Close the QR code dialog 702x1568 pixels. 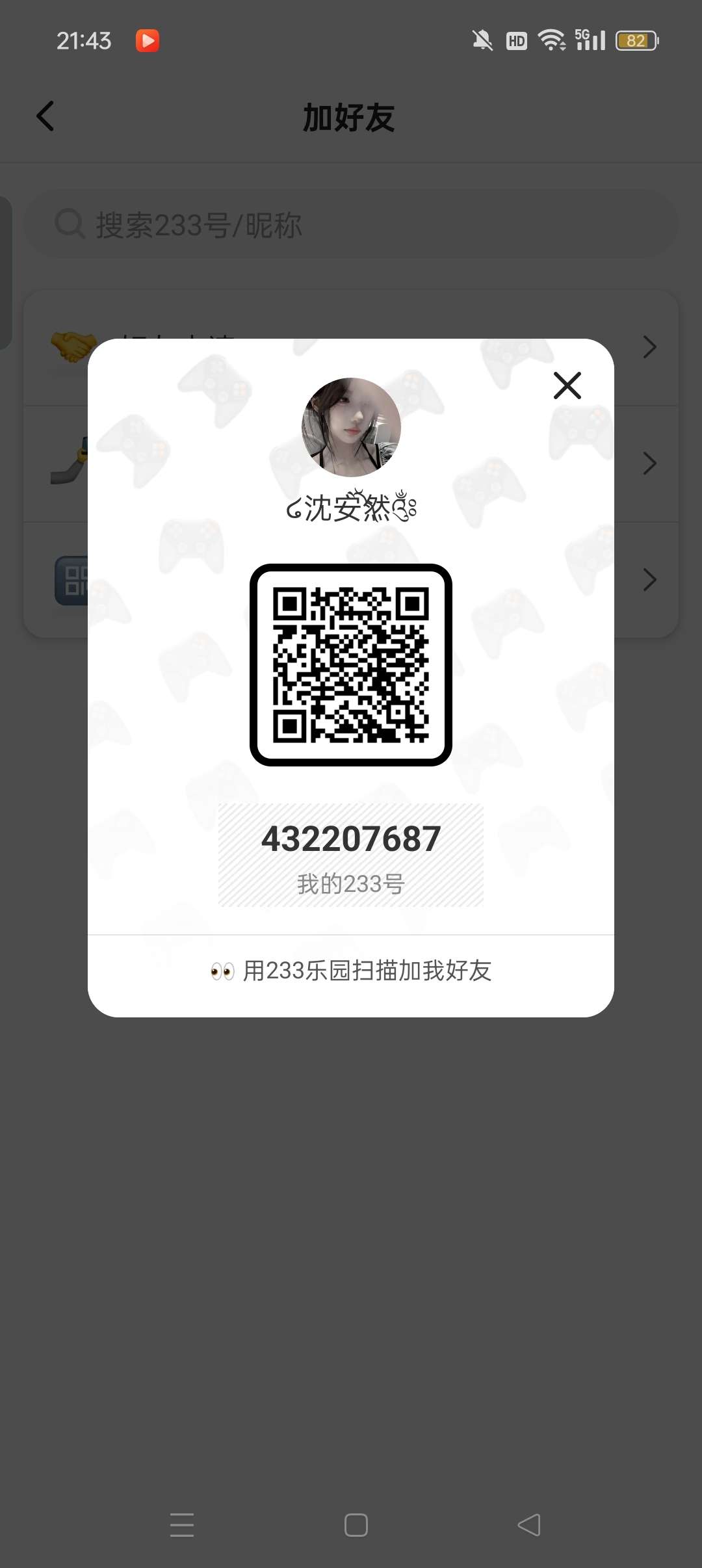(567, 385)
